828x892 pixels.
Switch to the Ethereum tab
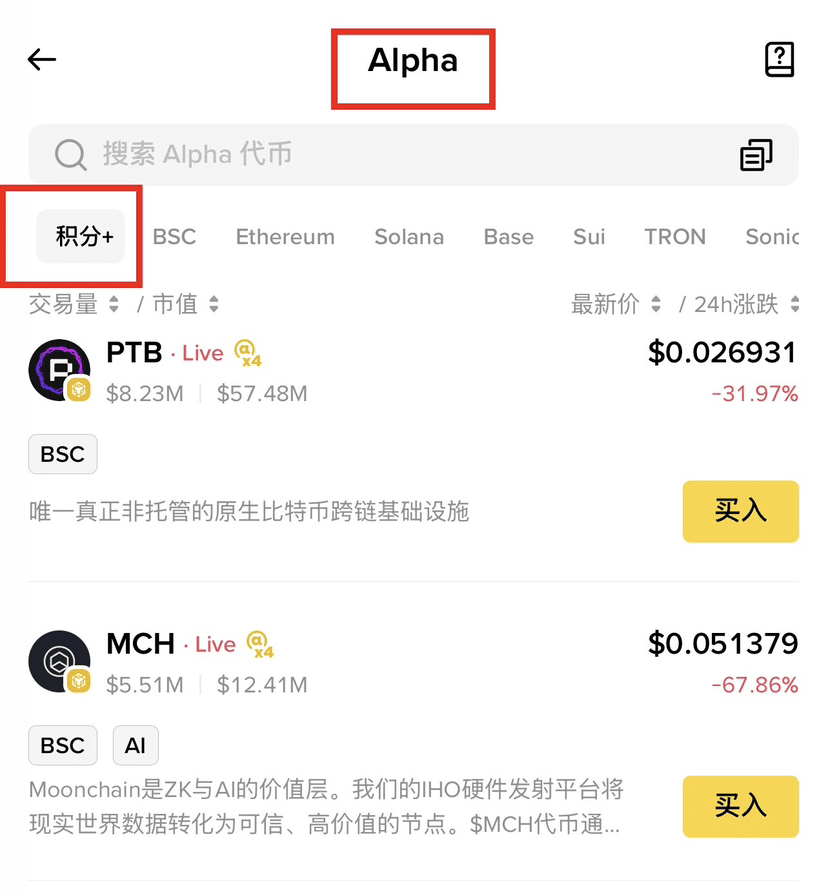285,237
